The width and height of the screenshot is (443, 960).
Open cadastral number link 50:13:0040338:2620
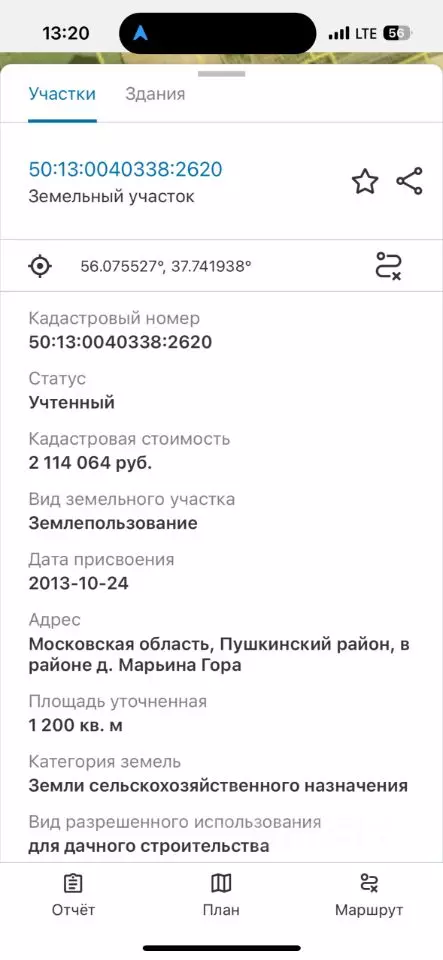click(125, 170)
